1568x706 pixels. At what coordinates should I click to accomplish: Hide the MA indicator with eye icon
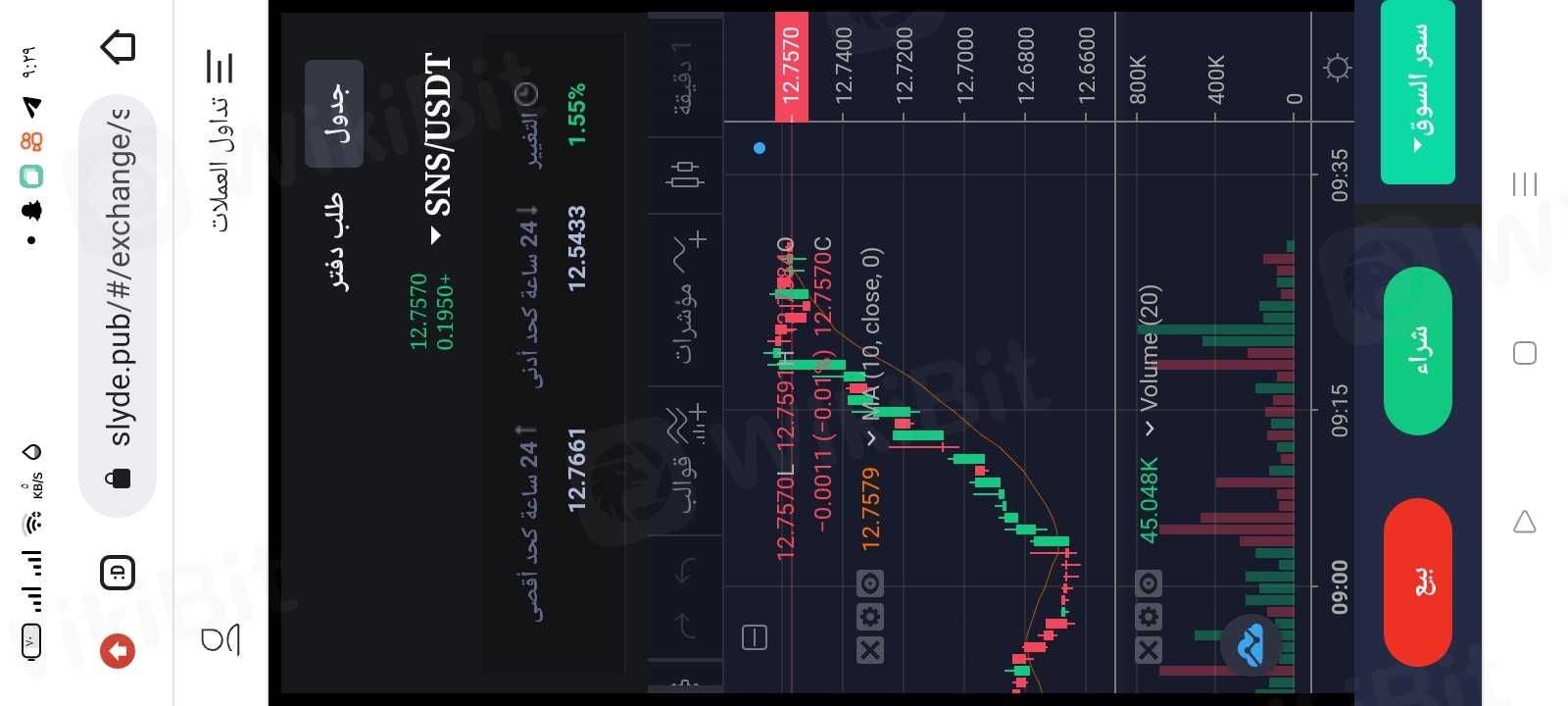point(870,584)
